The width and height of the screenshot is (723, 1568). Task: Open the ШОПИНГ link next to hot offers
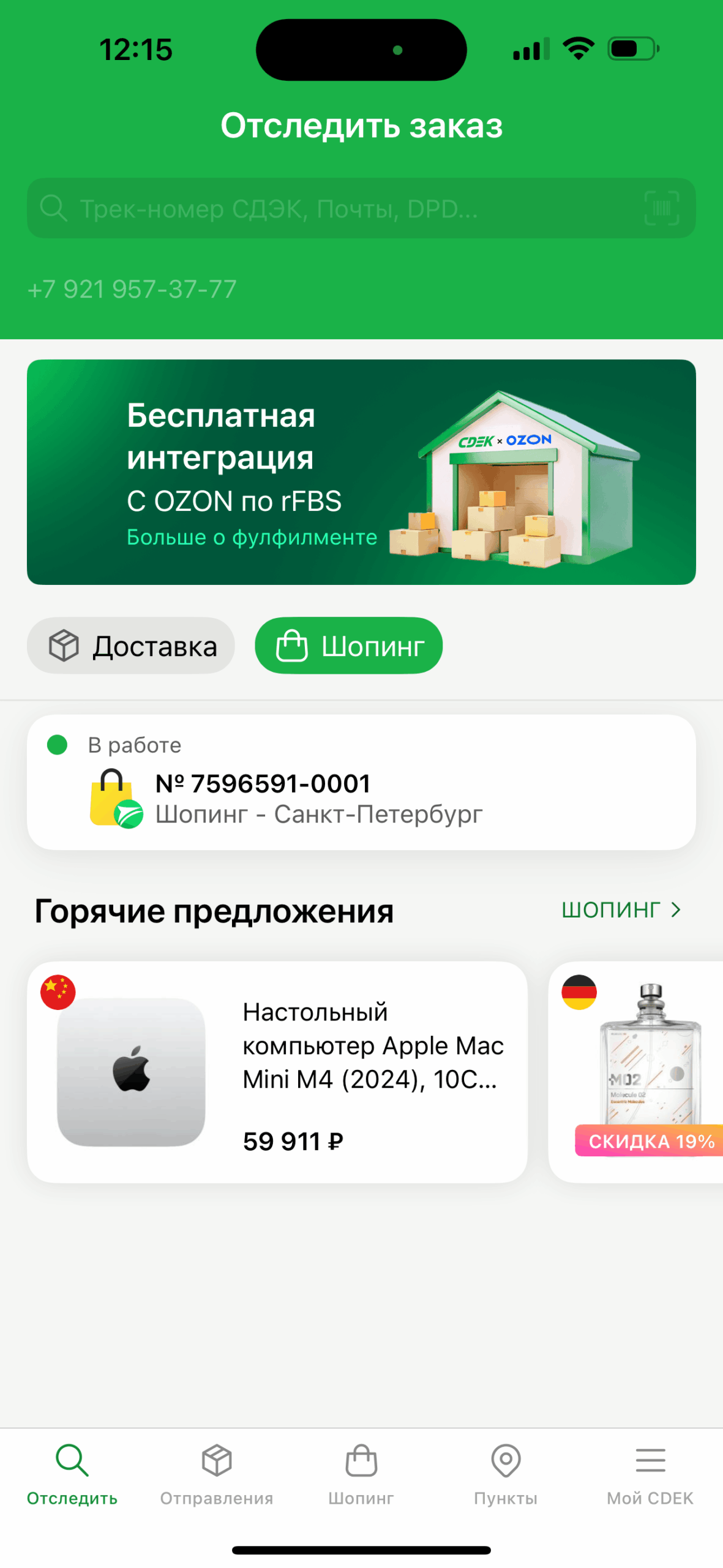(620, 910)
